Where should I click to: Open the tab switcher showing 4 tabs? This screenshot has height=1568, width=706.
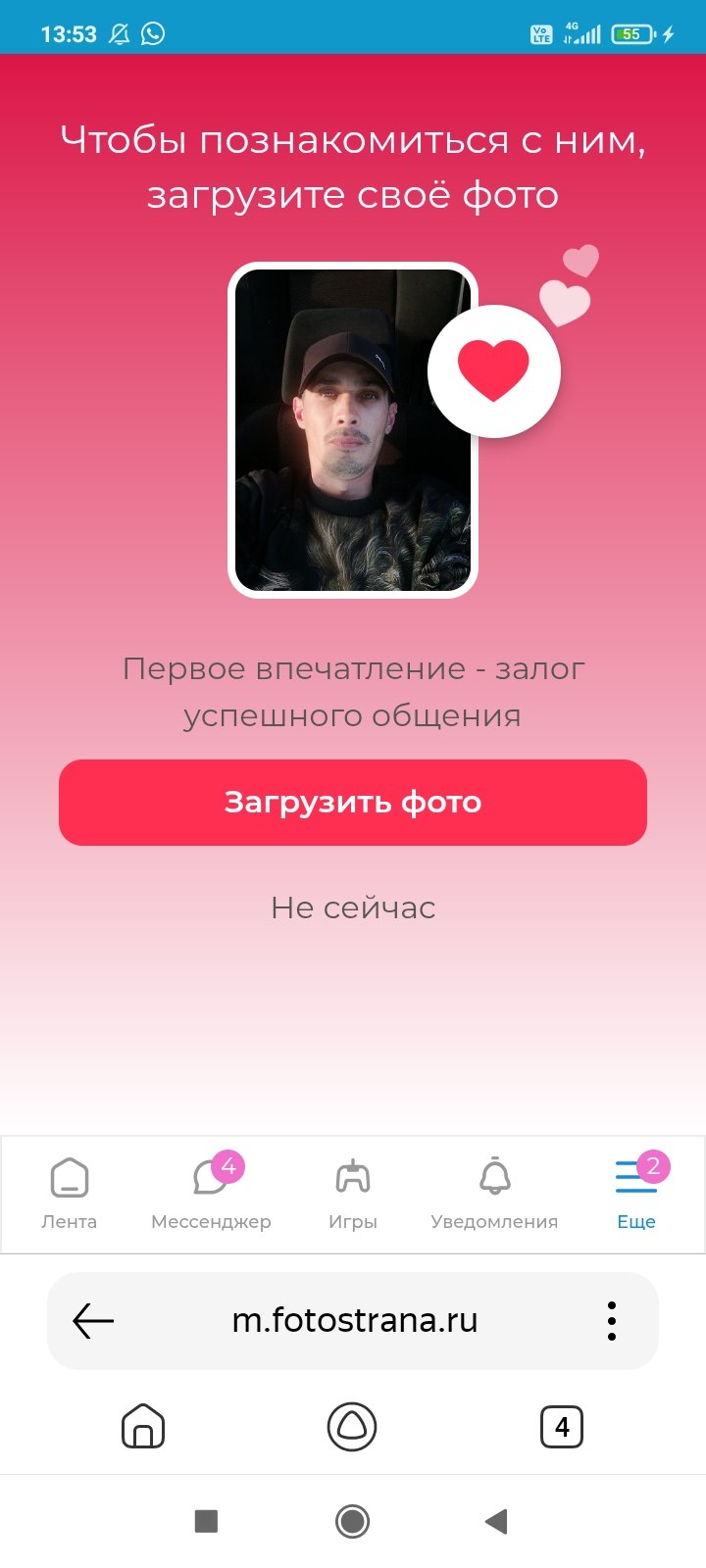click(x=562, y=1428)
